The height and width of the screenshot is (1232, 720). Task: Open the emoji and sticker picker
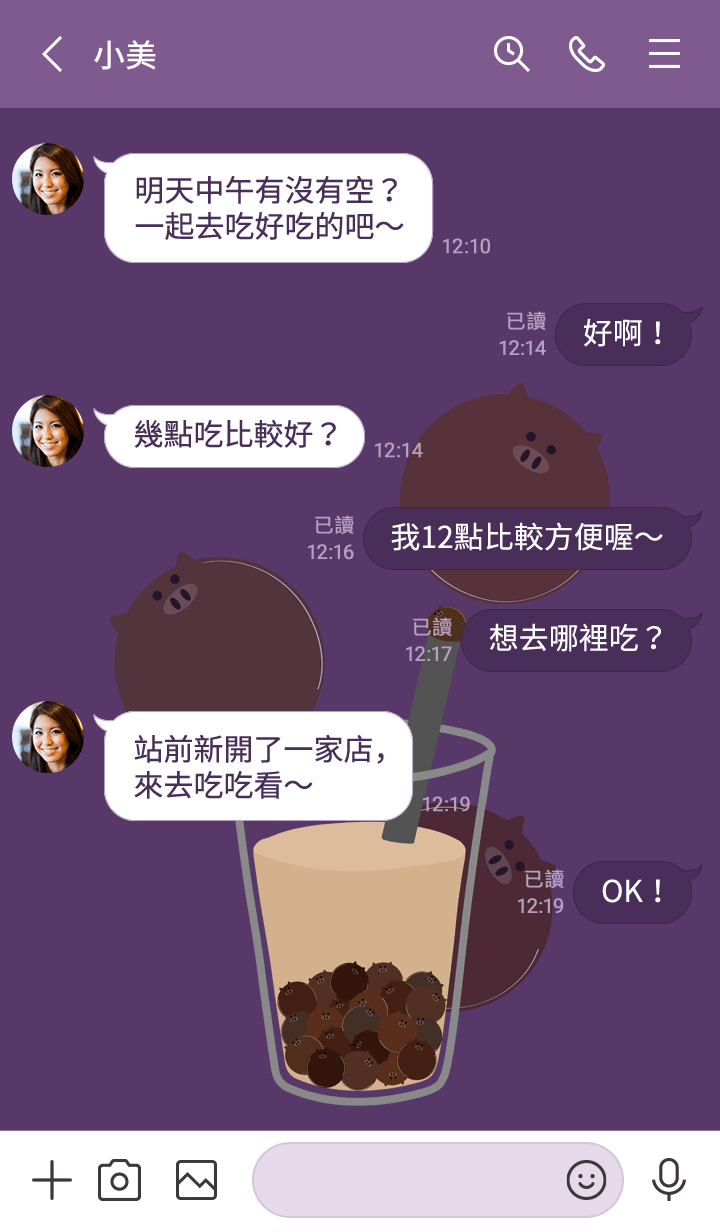coord(586,1181)
